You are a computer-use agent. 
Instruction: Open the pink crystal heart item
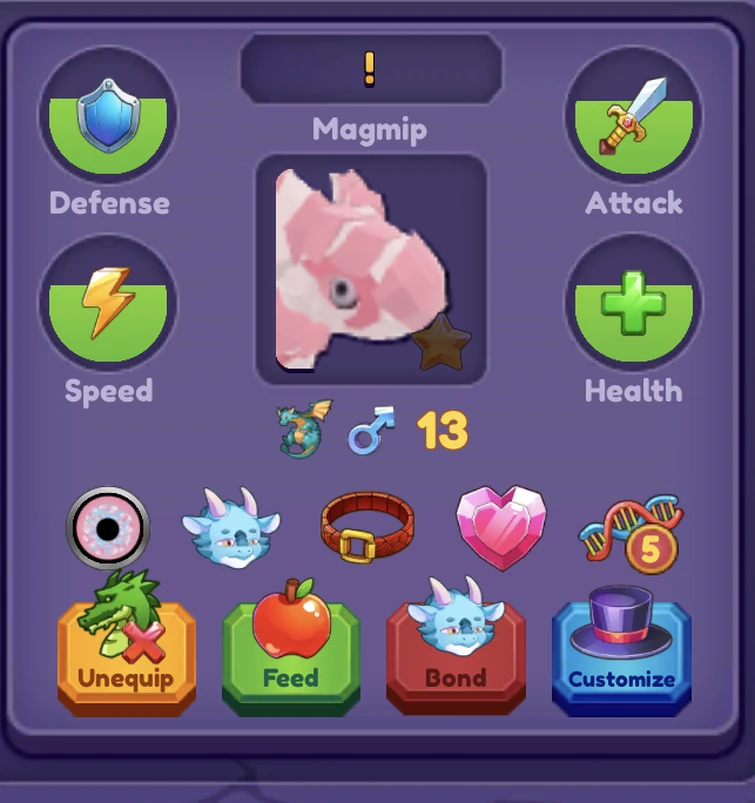click(500, 528)
